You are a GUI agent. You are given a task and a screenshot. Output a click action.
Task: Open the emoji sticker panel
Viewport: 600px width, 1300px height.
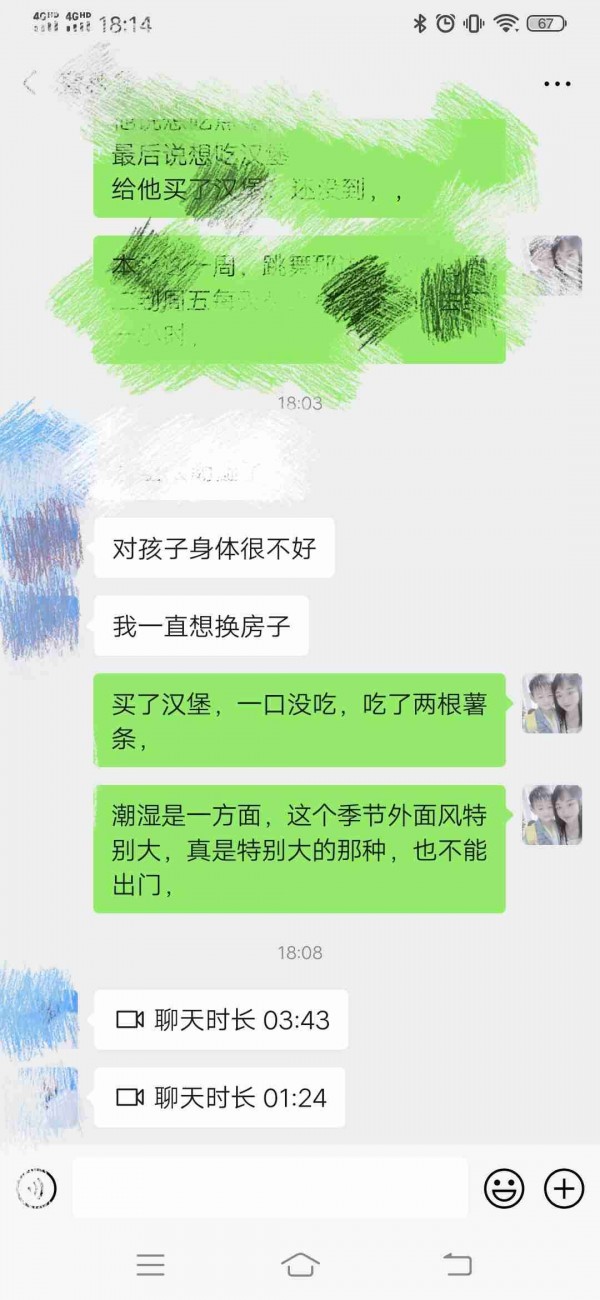coord(504,1188)
